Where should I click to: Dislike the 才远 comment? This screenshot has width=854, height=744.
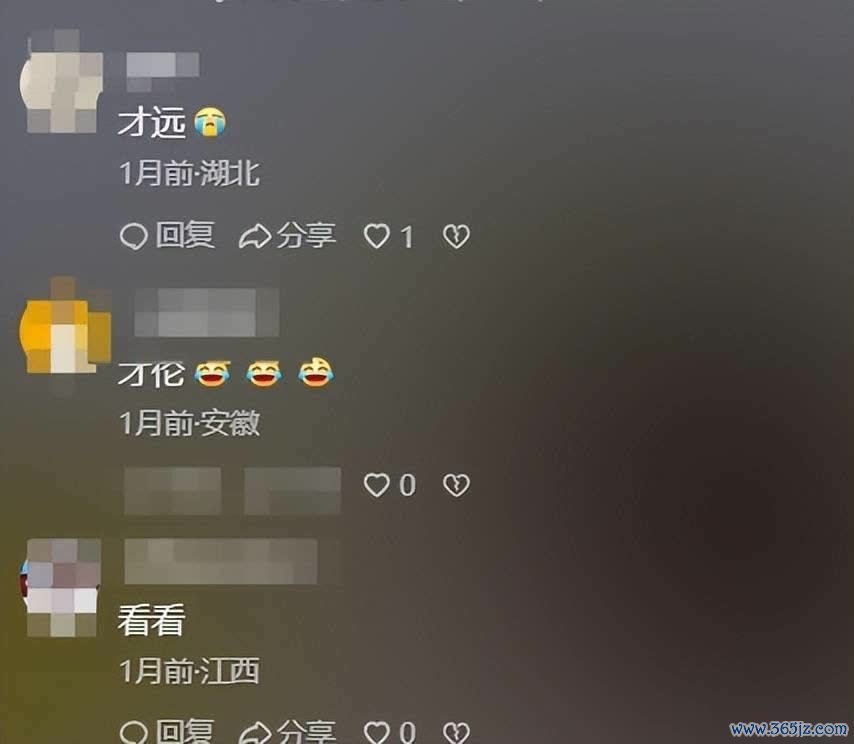(x=456, y=237)
